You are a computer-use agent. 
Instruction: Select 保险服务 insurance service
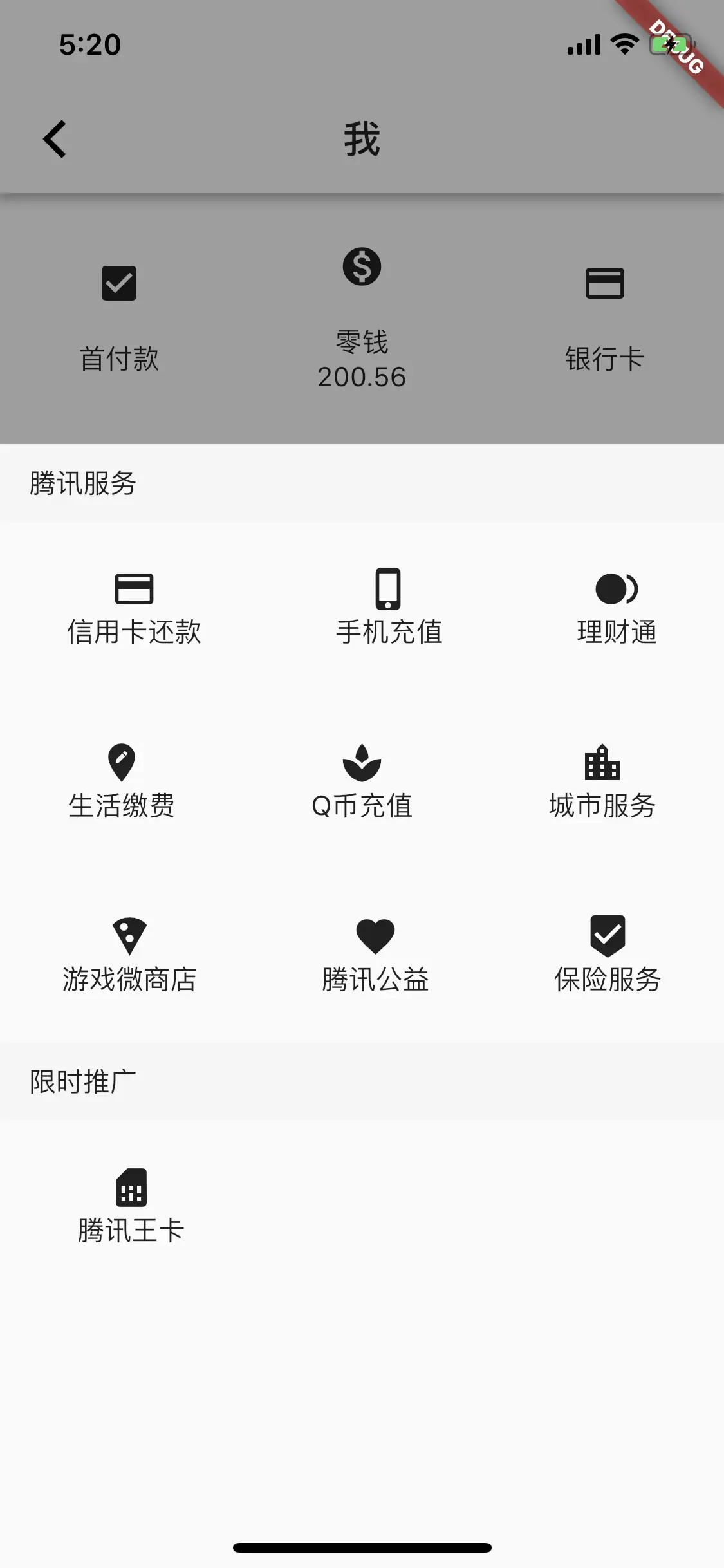608,957
